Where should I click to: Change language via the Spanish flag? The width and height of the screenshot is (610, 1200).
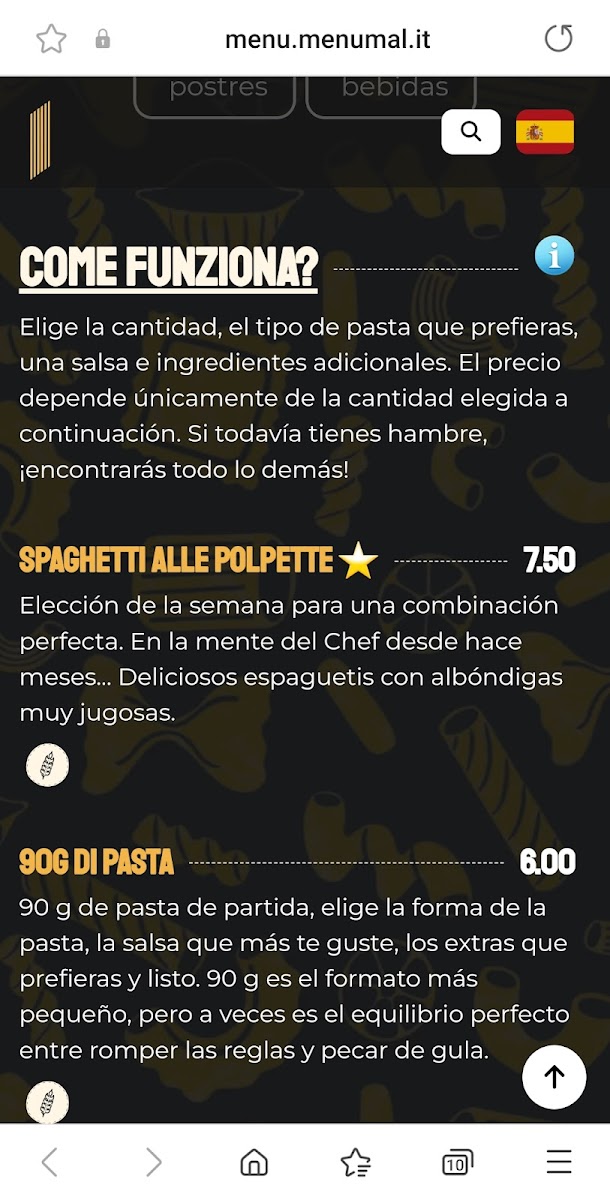pyautogui.click(x=545, y=132)
